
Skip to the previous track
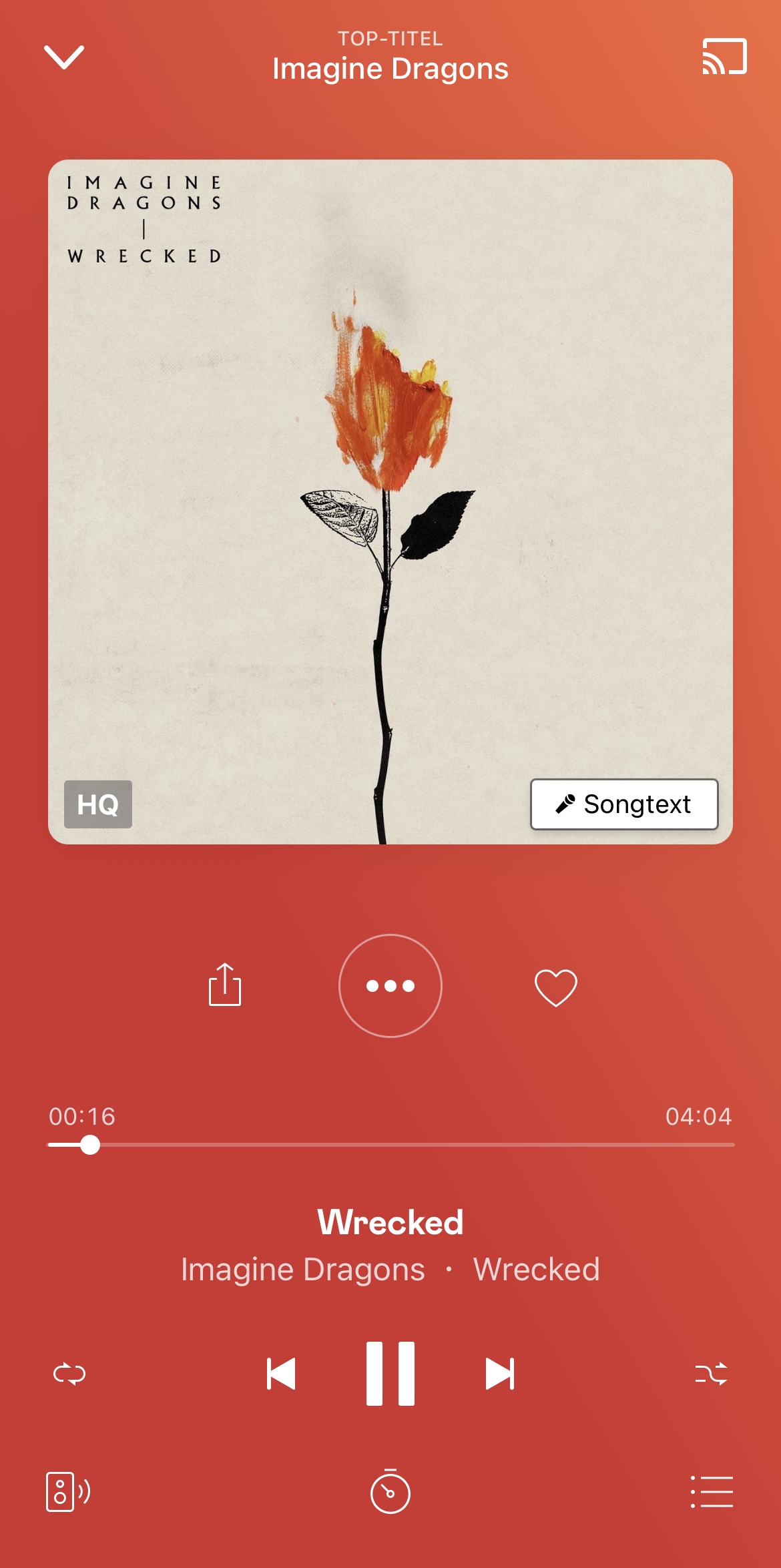click(281, 1374)
